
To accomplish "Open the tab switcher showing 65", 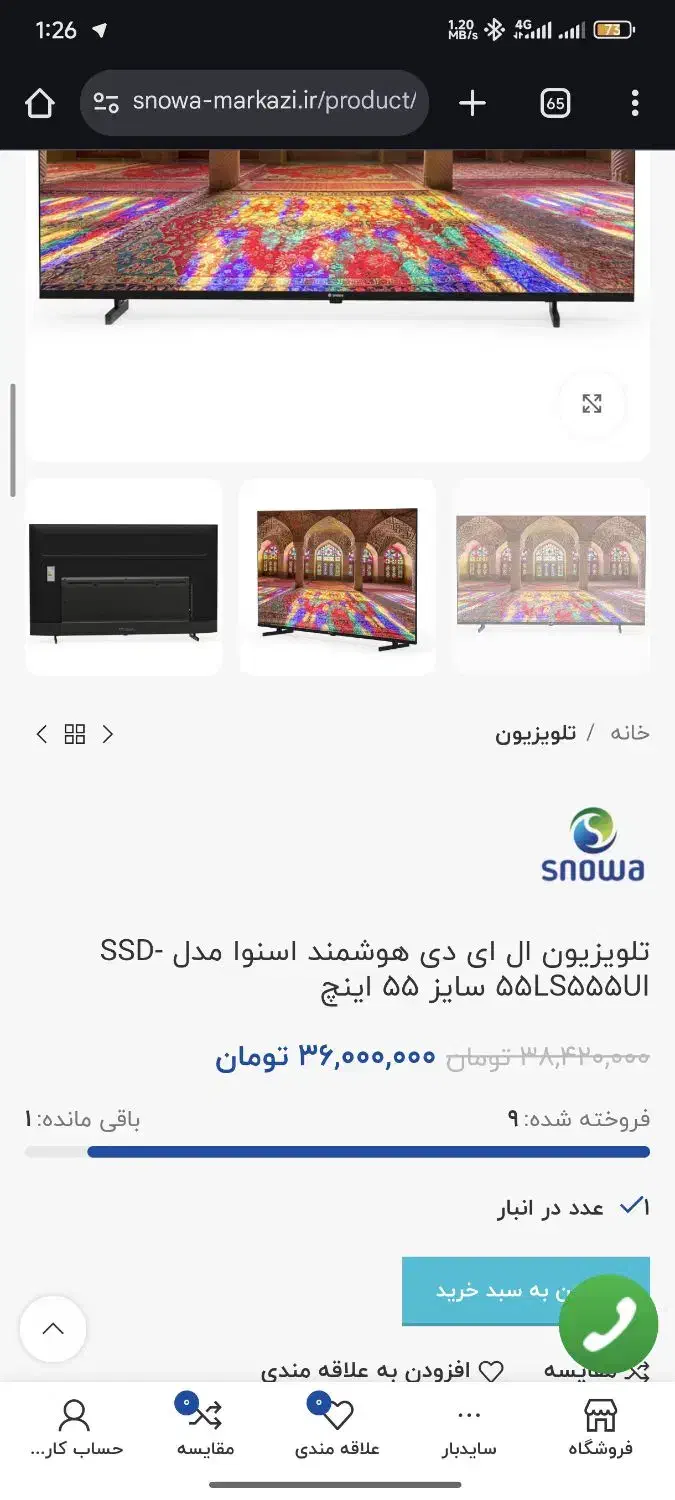I will coord(555,103).
